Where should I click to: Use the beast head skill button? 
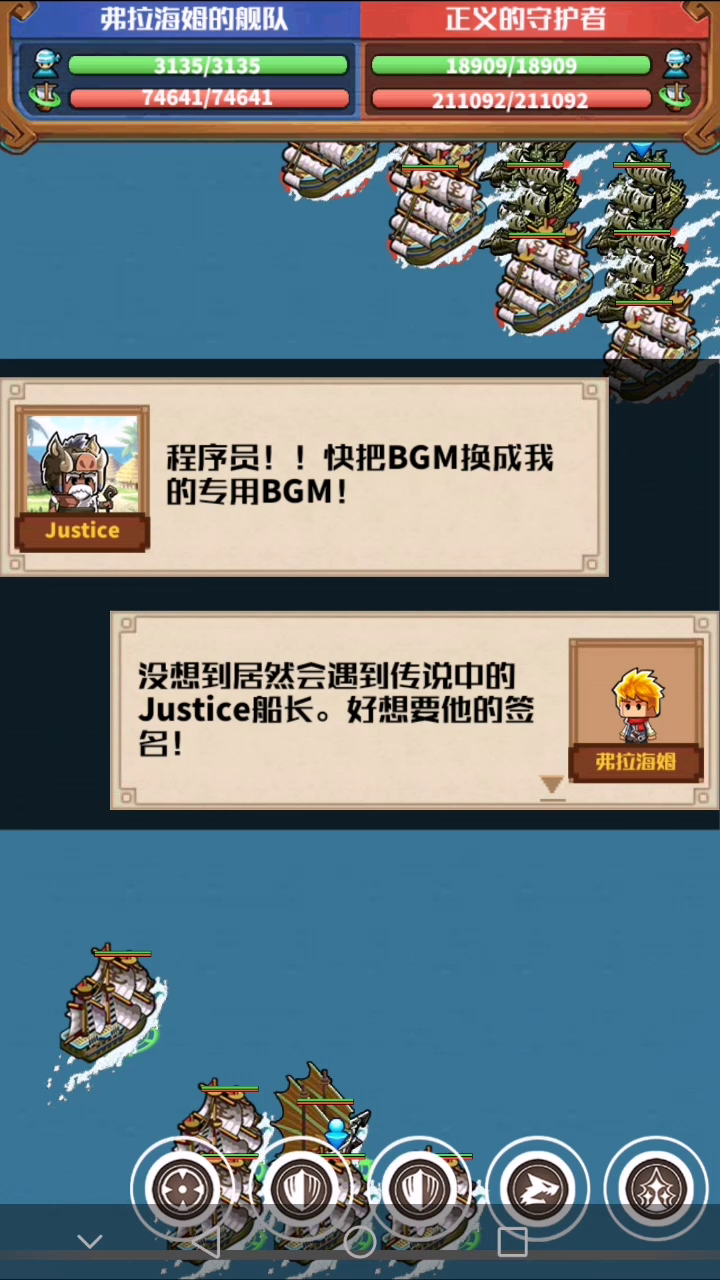[538, 1189]
